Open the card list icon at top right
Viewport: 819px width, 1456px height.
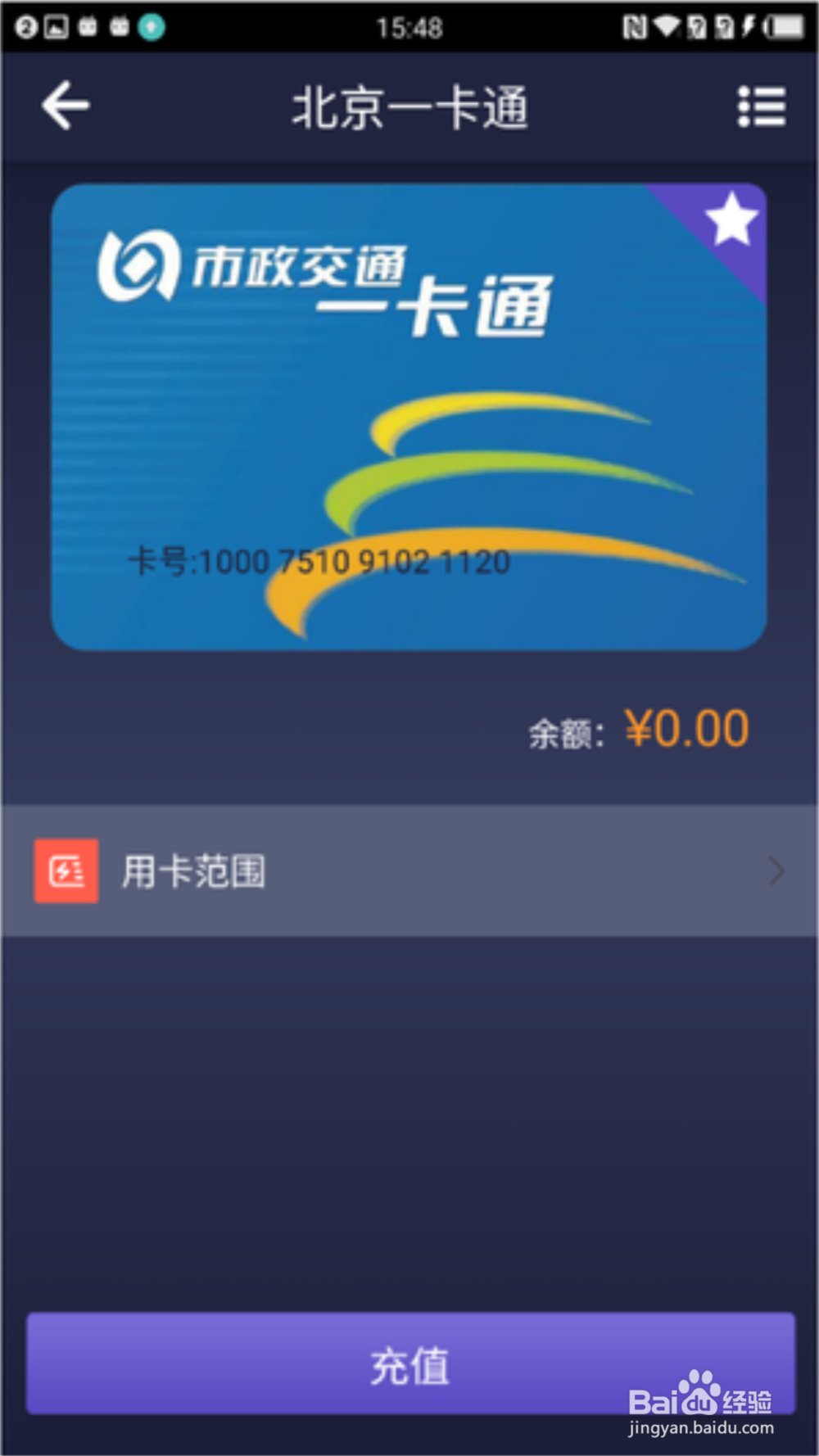pyautogui.click(x=761, y=106)
